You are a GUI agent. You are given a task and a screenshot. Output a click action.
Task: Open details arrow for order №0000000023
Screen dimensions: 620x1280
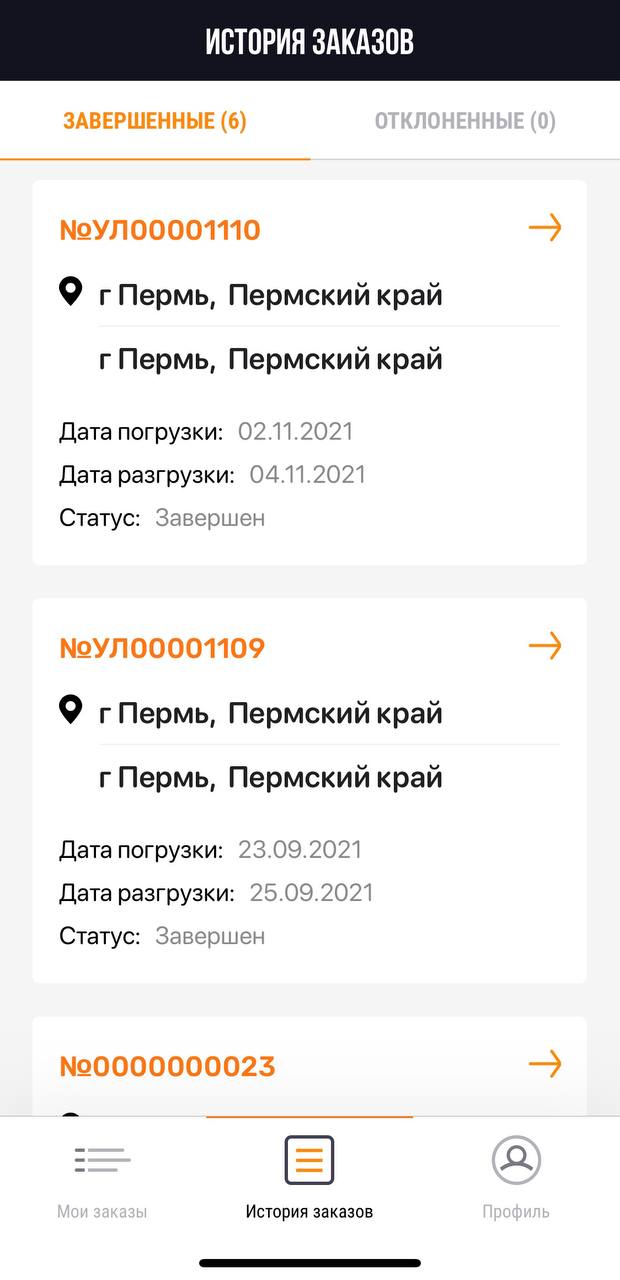[x=545, y=1063]
